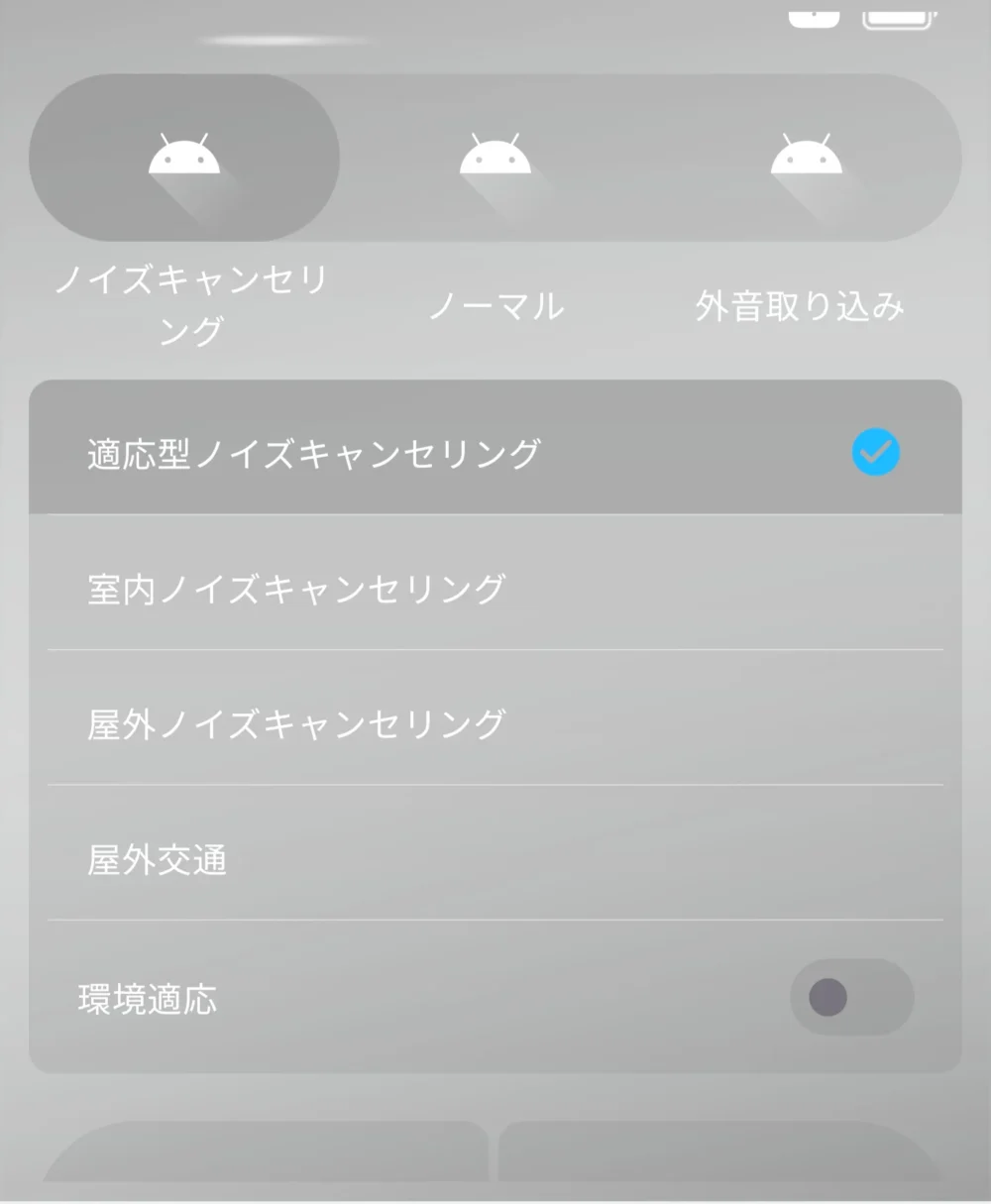The image size is (991, 1204).
Task: Tap the highlighted noise canceling mode pill
Action: 183,157
